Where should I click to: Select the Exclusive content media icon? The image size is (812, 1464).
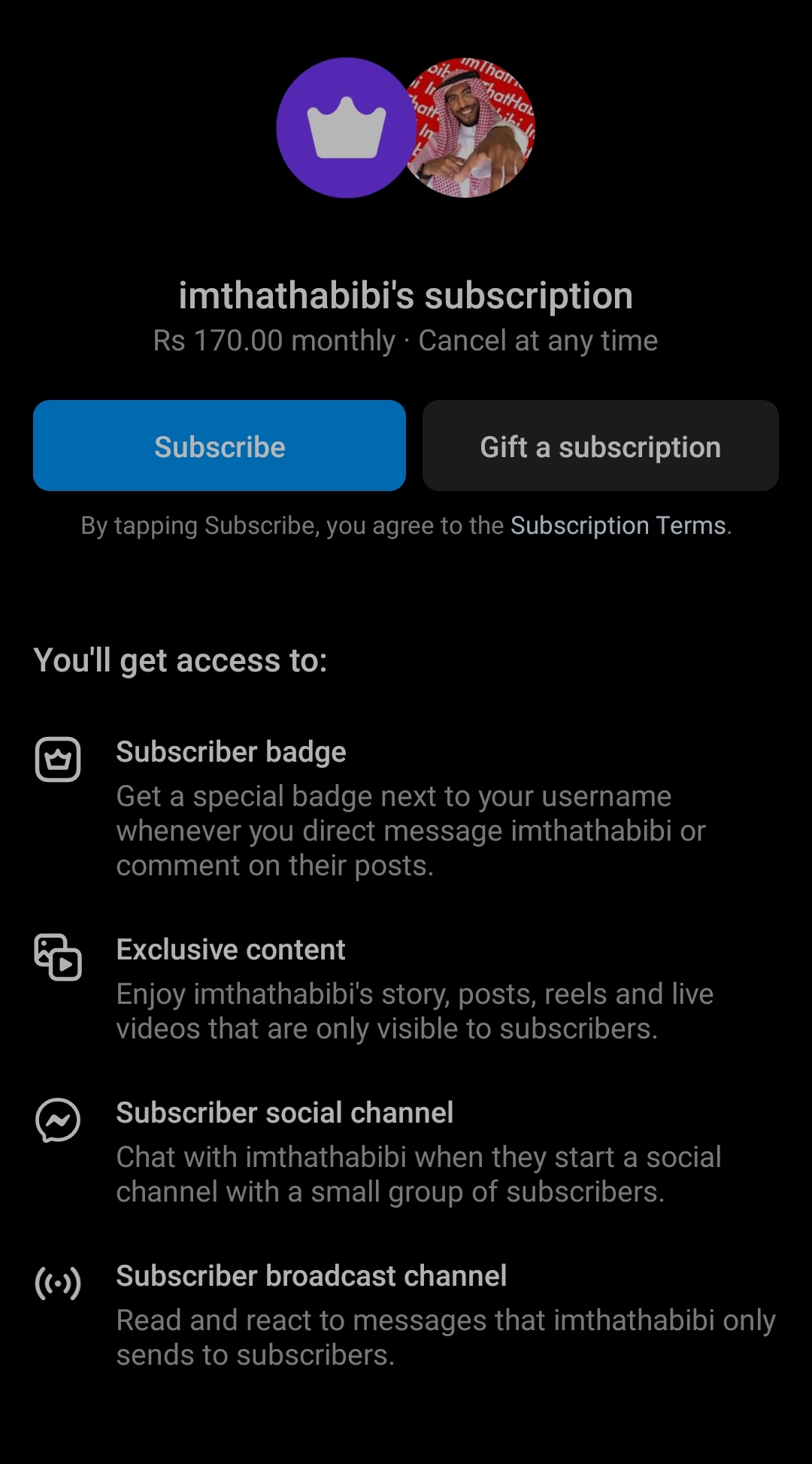pos(58,958)
